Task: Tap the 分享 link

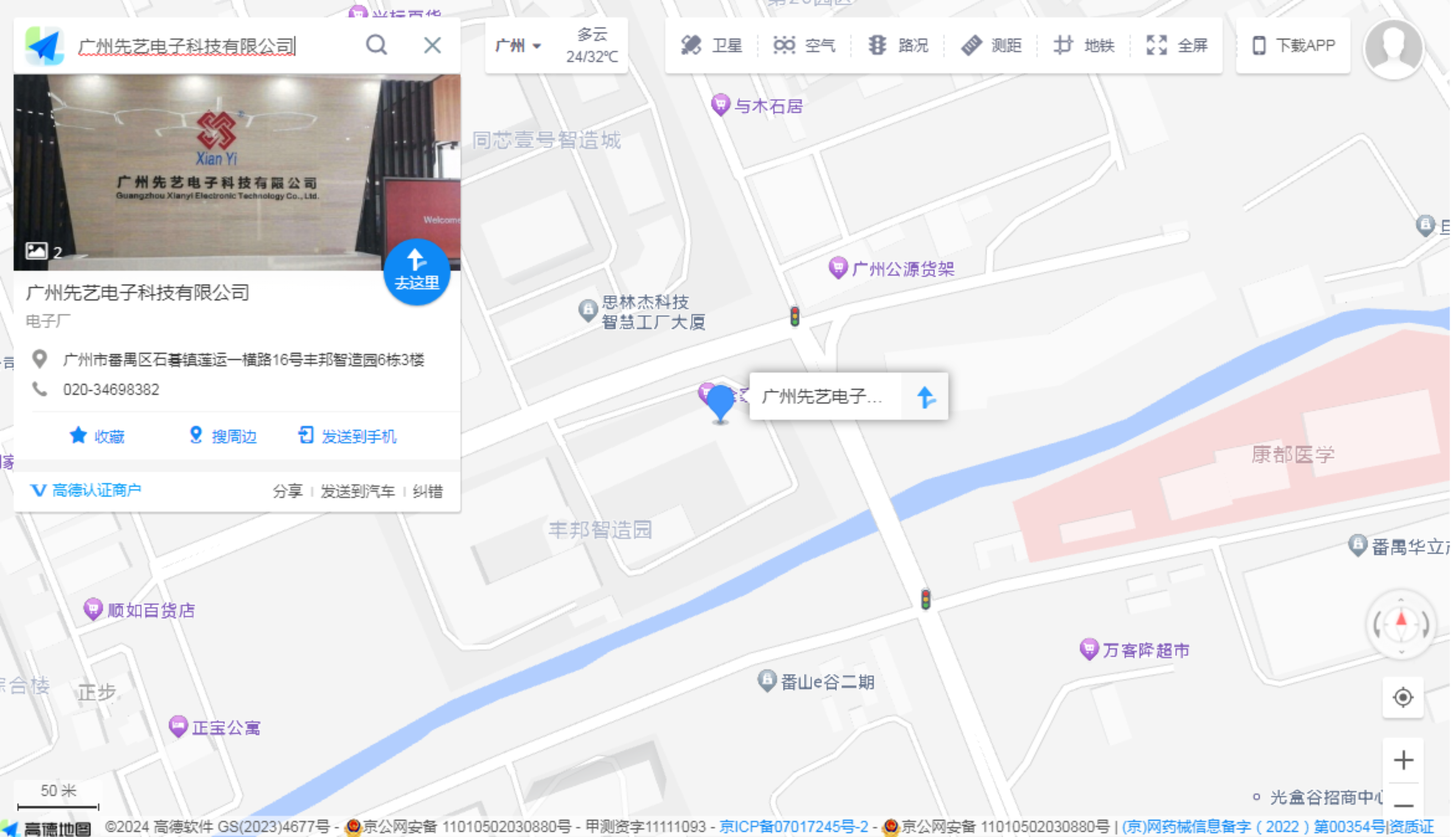Action: pos(287,491)
